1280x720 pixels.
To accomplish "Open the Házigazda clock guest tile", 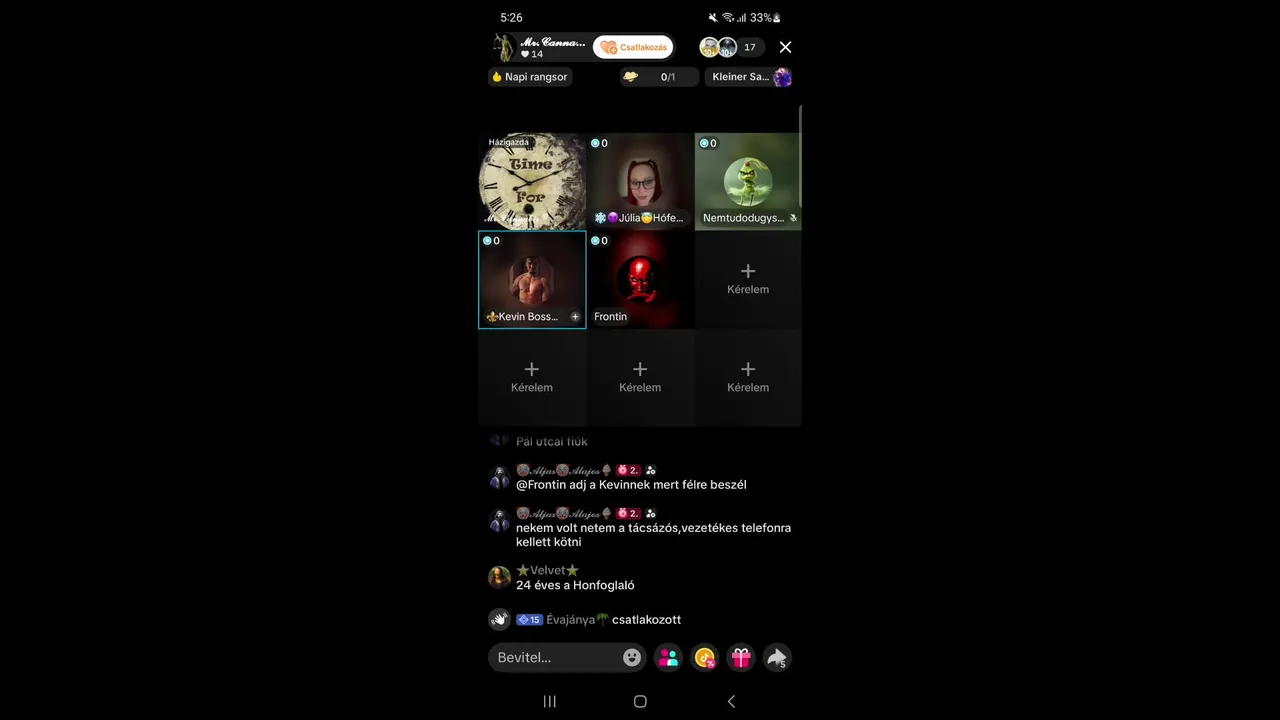I will (x=532, y=182).
